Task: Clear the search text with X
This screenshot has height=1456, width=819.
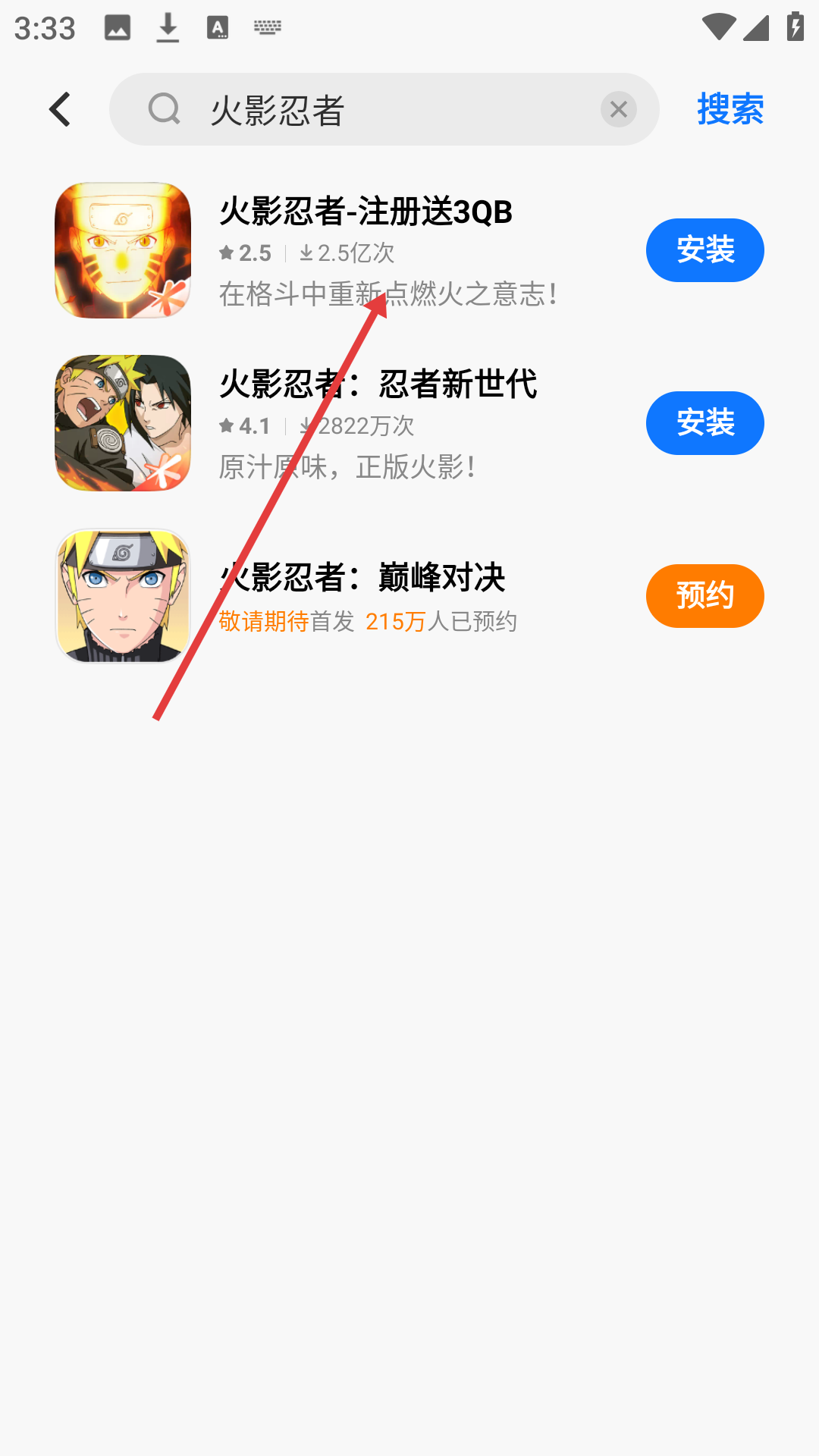Action: 618,110
